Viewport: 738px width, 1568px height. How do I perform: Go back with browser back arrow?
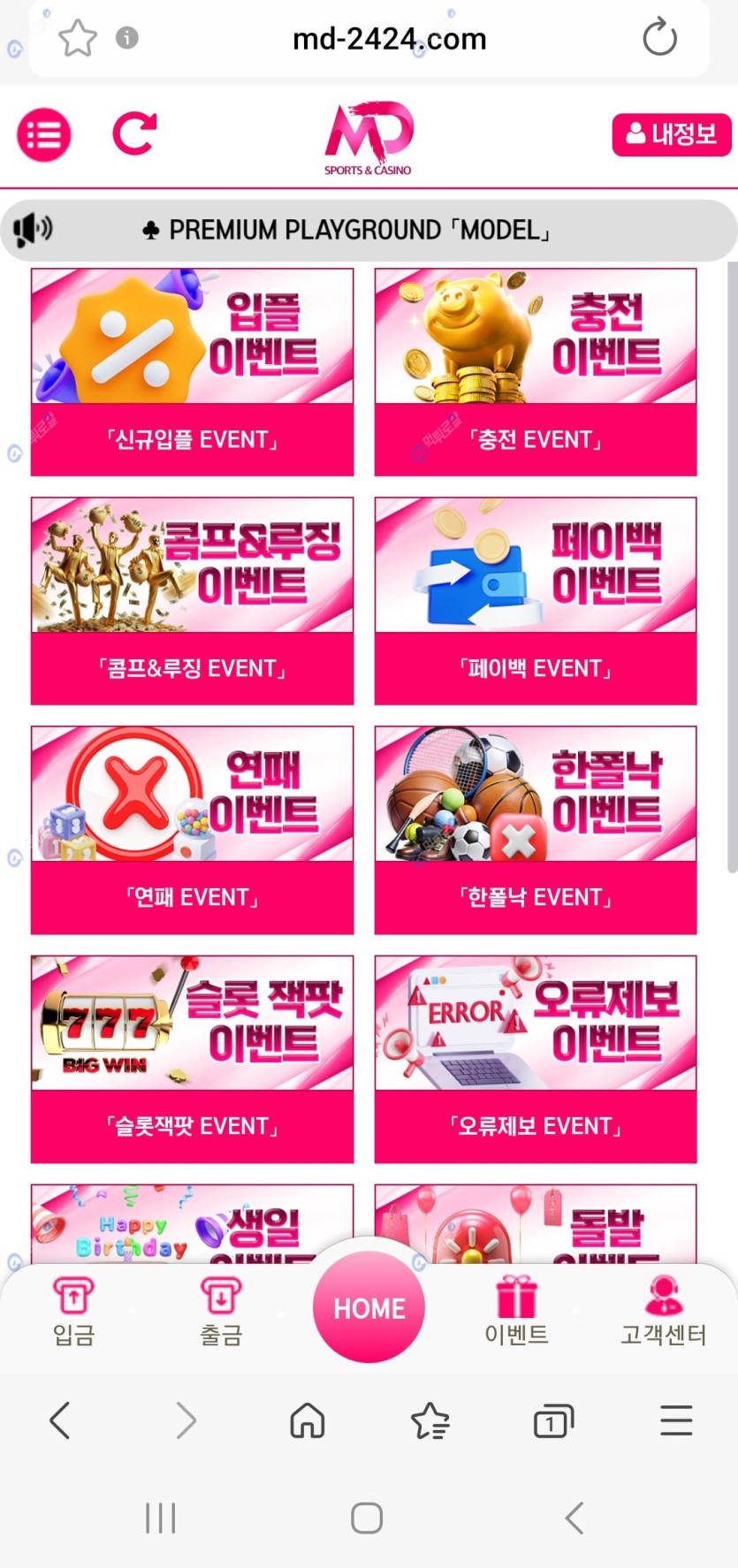click(60, 1421)
